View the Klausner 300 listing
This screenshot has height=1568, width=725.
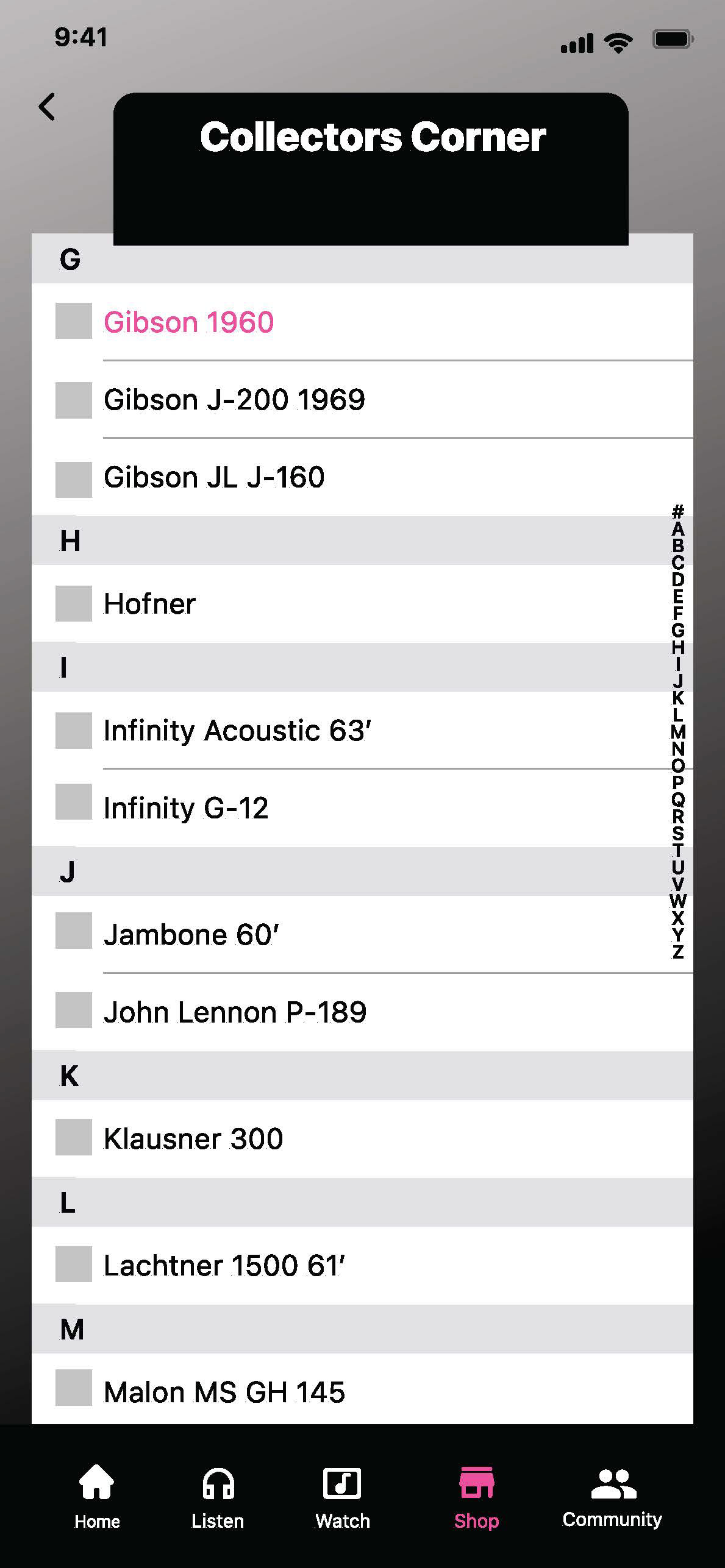click(x=362, y=1138)
